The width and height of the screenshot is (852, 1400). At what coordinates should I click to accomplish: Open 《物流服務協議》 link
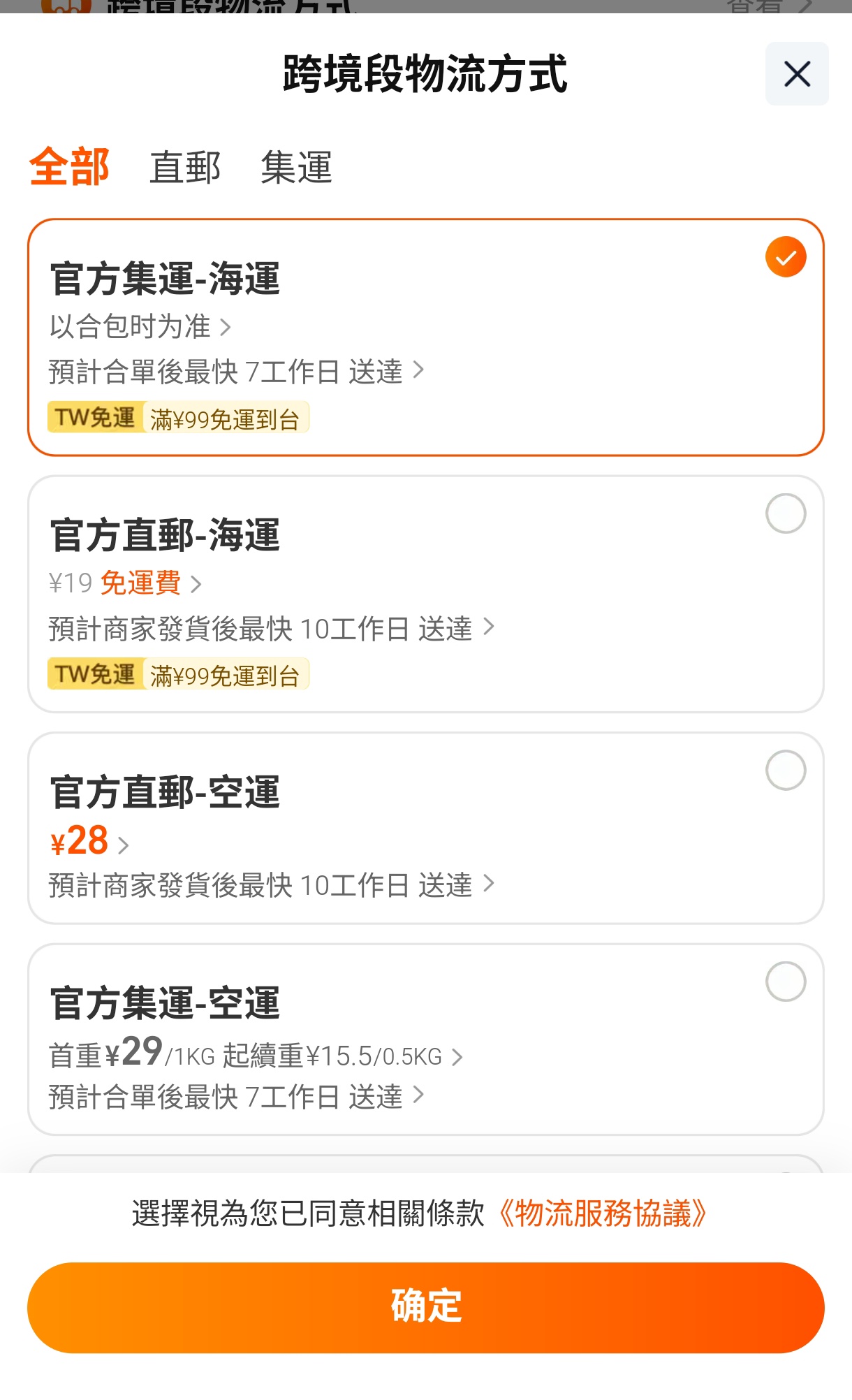[603, 1213]
